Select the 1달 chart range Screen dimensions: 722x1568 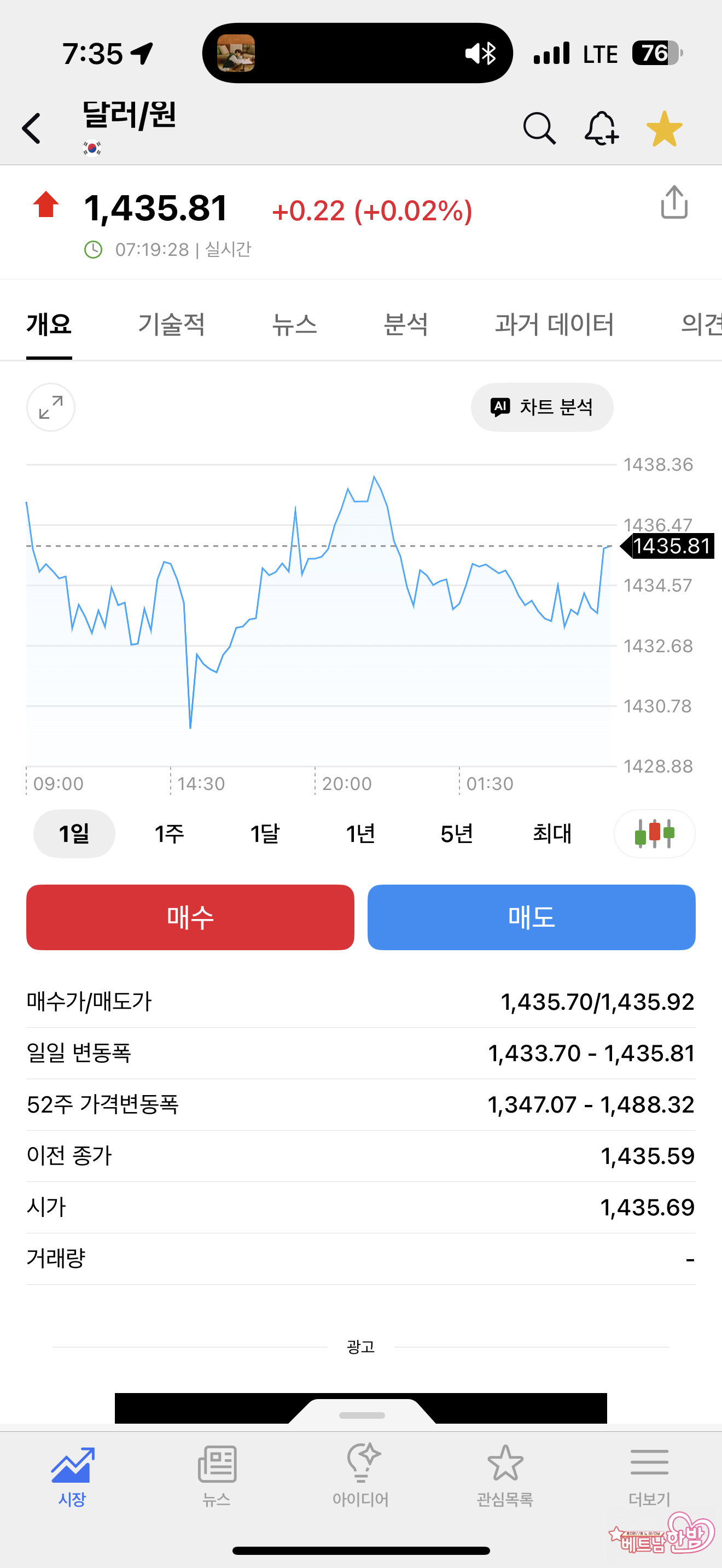coord(265,833)
